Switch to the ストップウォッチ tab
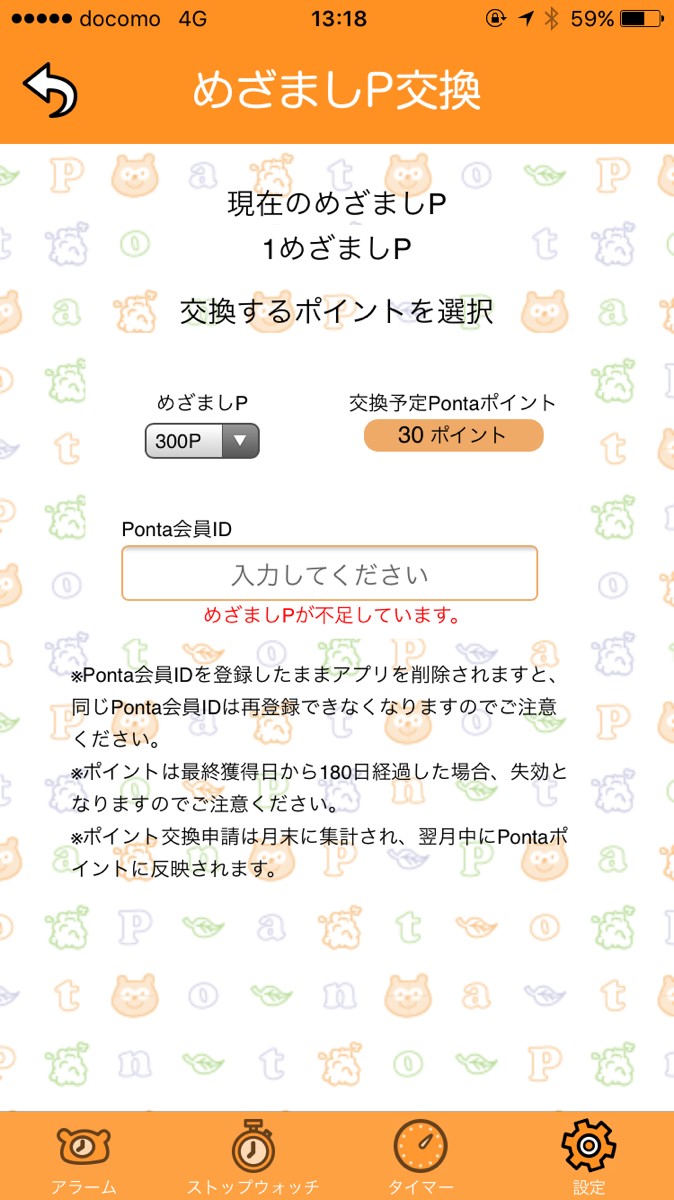This screenshot has height=1200, width=674. (x=253, y=1158)
